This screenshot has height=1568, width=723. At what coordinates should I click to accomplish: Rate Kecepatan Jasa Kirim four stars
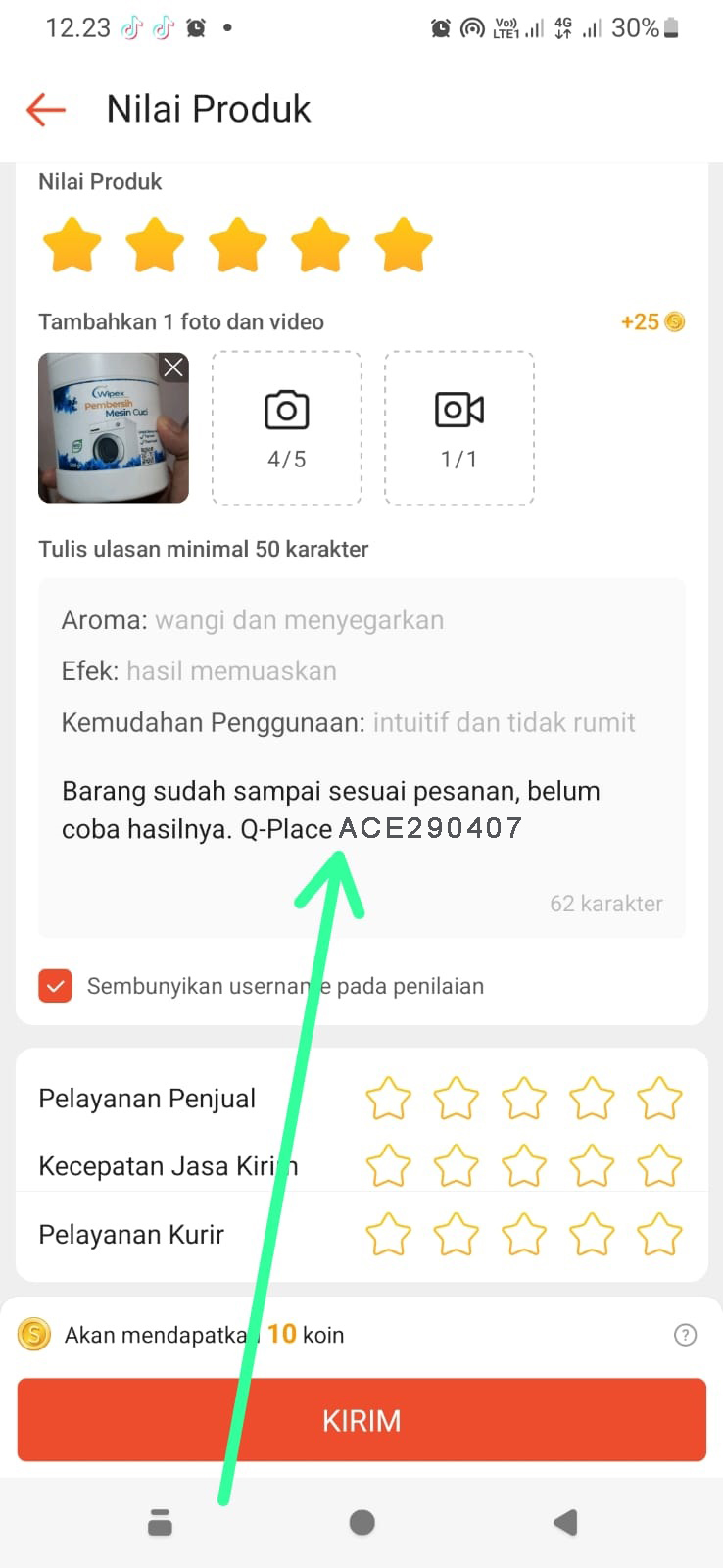pyautogui.click(x=592, y=1166)
